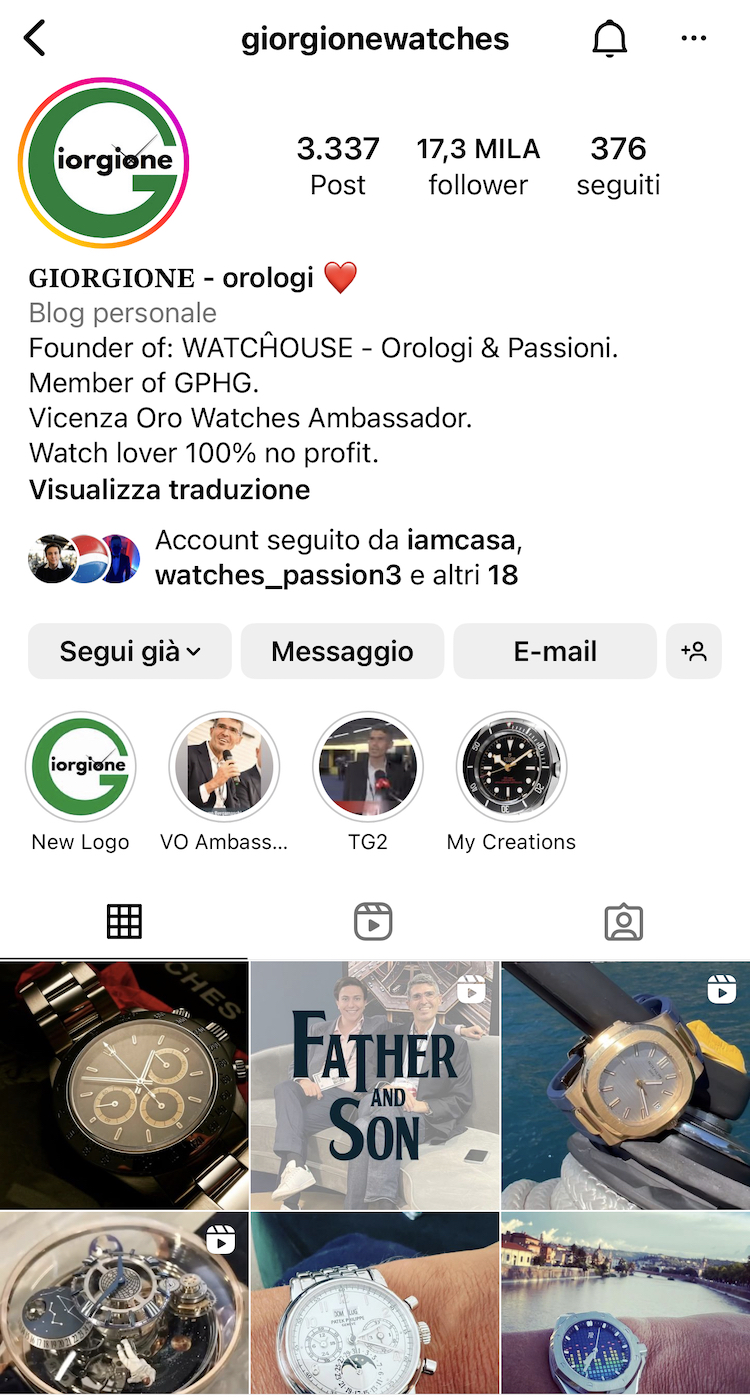Go back using the top arrow

(35, 39)
